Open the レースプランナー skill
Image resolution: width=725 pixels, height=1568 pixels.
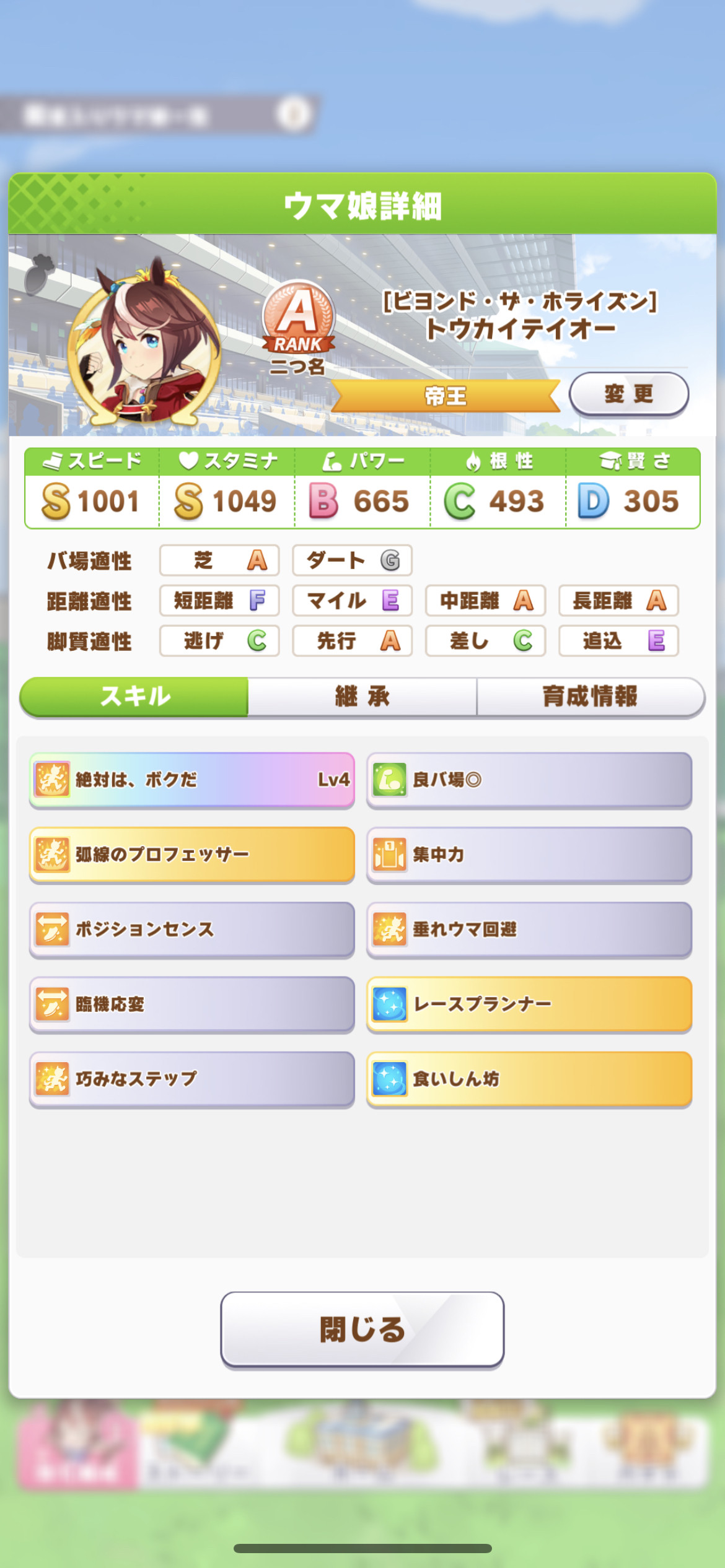click(529, 1004)
